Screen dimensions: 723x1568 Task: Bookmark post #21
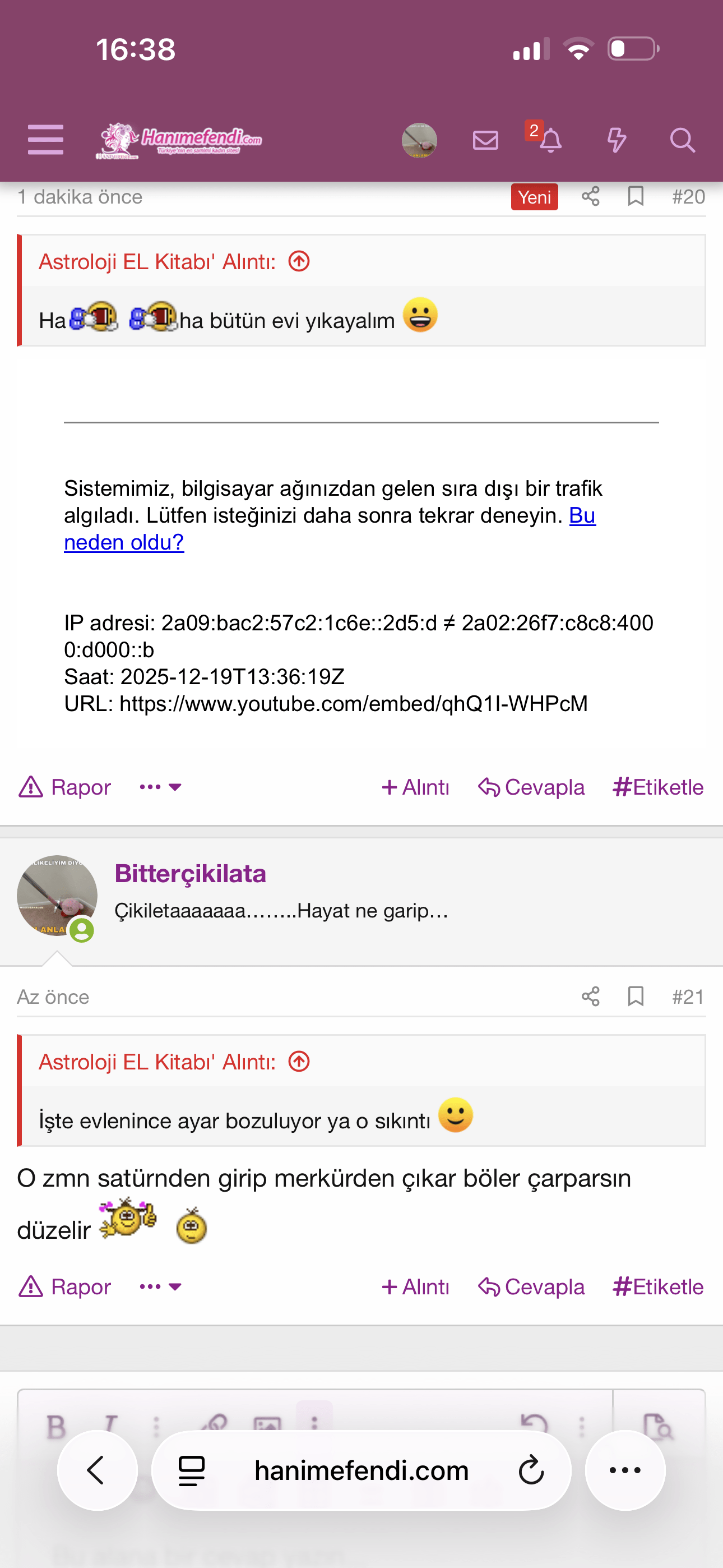pos(636,997)
